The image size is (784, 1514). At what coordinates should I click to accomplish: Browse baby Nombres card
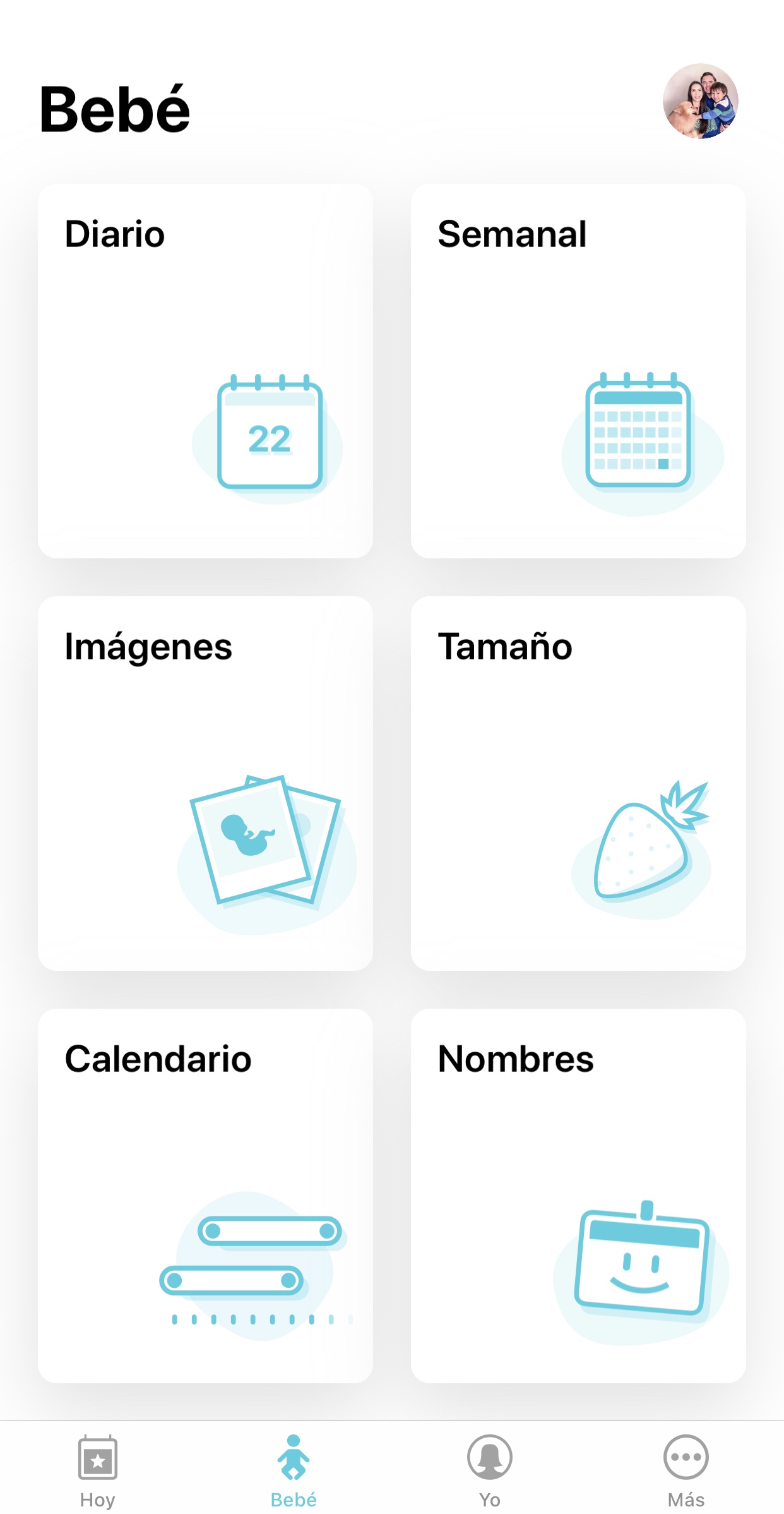point(578,1196)
